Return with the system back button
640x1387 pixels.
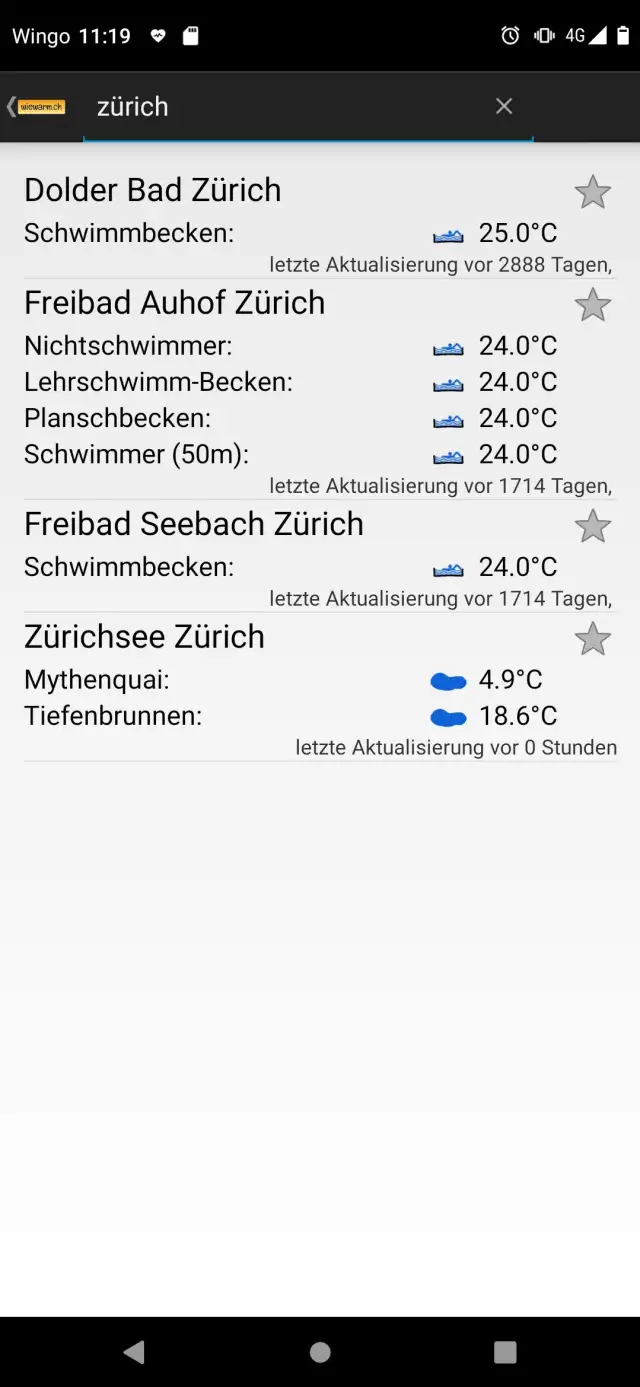point(134,1352)
